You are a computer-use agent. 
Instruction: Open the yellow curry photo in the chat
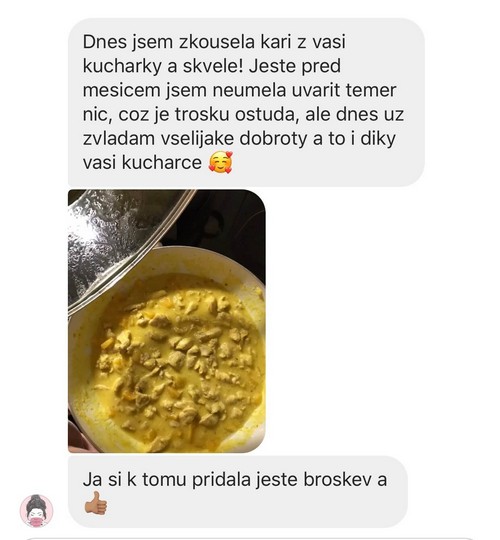coord(167,321)
